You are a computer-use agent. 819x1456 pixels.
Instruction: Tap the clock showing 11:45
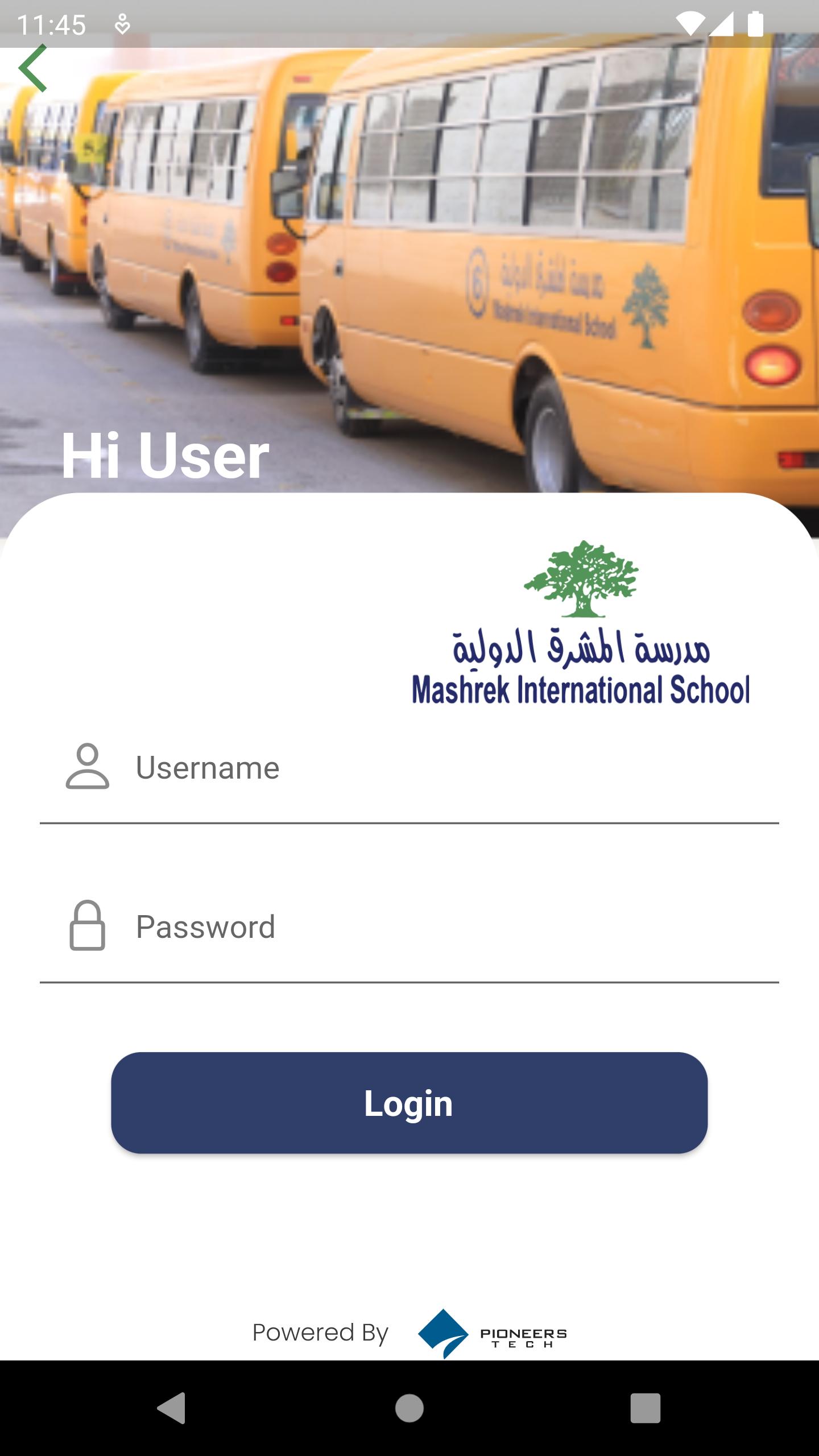click(53, 24)
